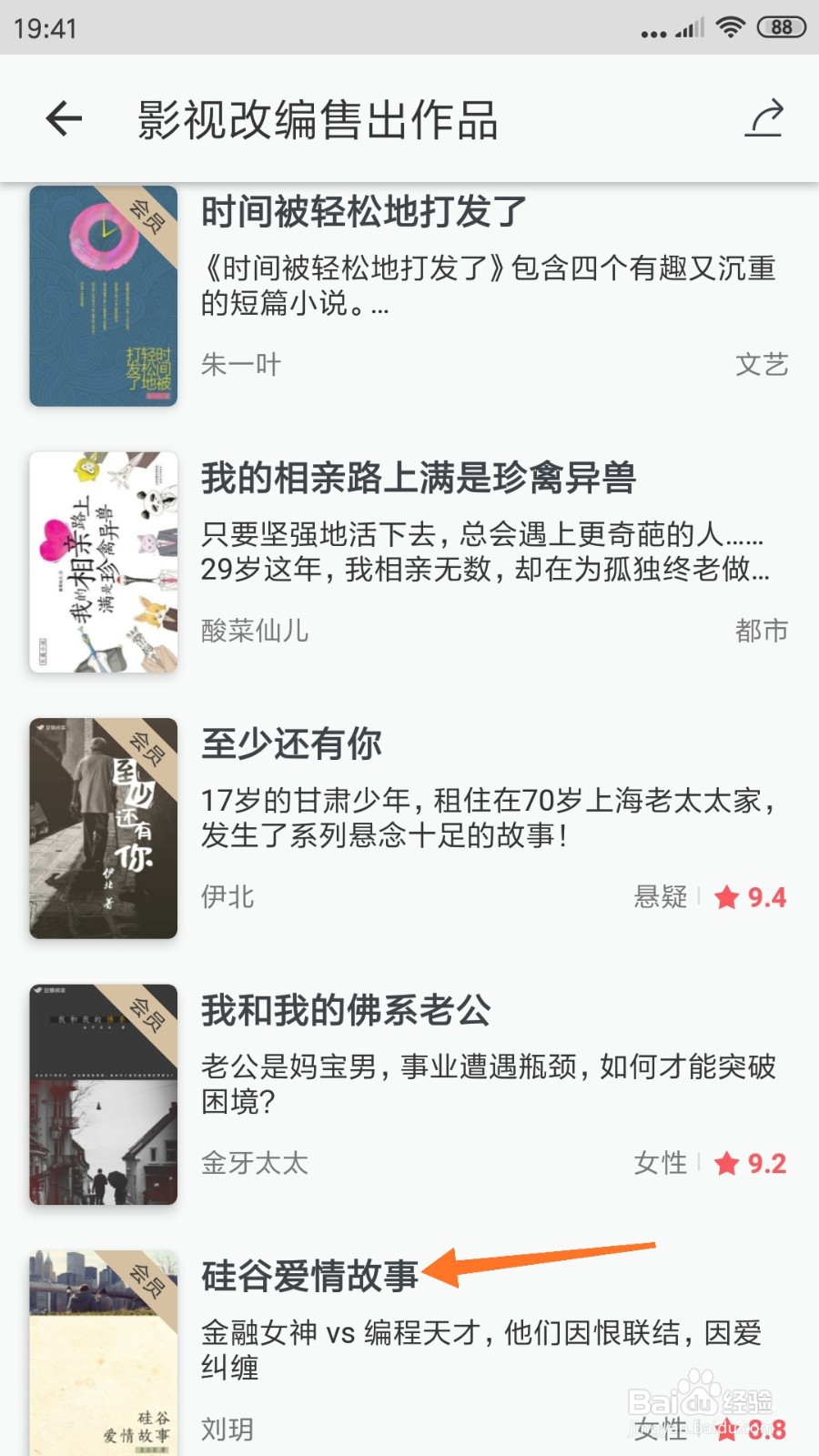This screenshot has height=1456, width=819.
Task: Click the star icon beside rating 9.2
Action: pos(725,1163)
